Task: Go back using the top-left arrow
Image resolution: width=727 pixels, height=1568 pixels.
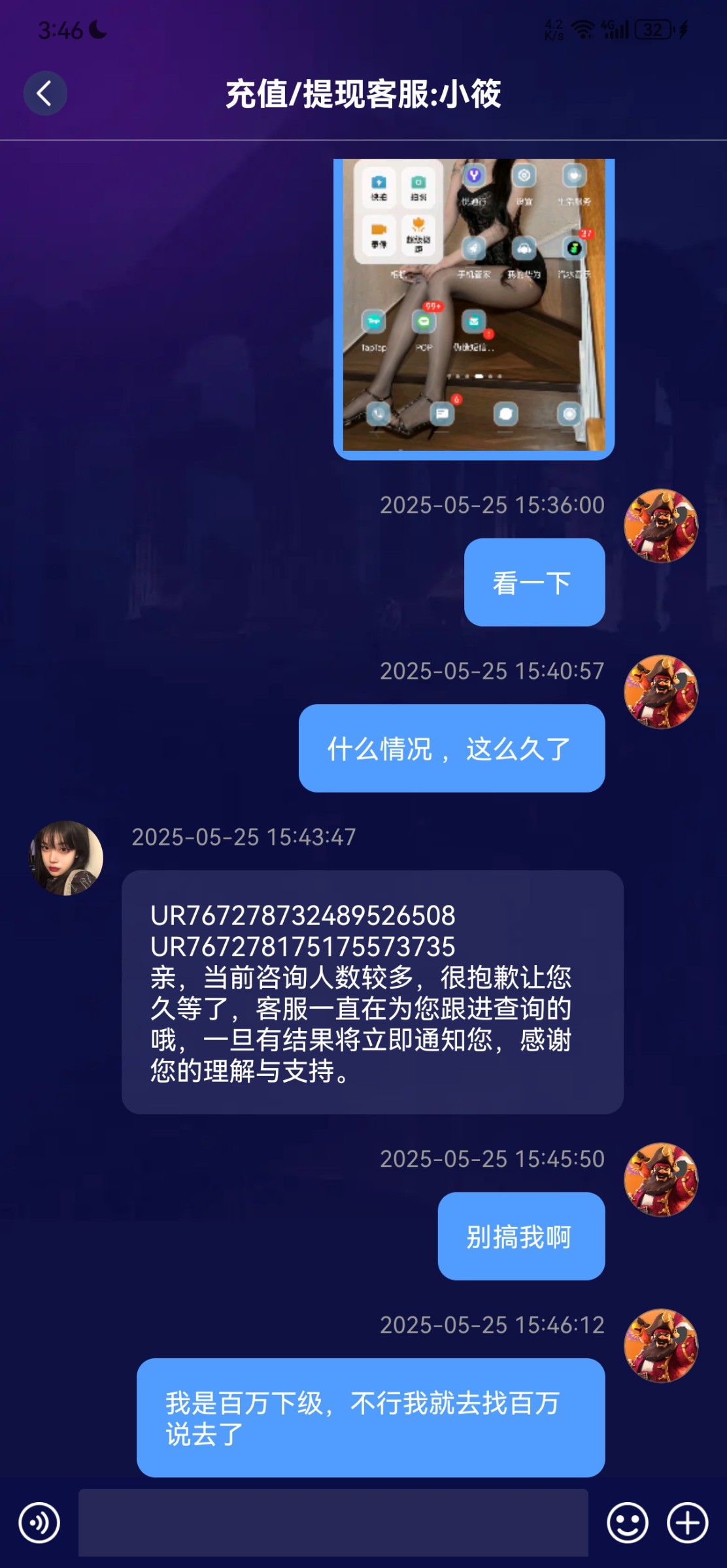Action: click(x=45, y=93)
